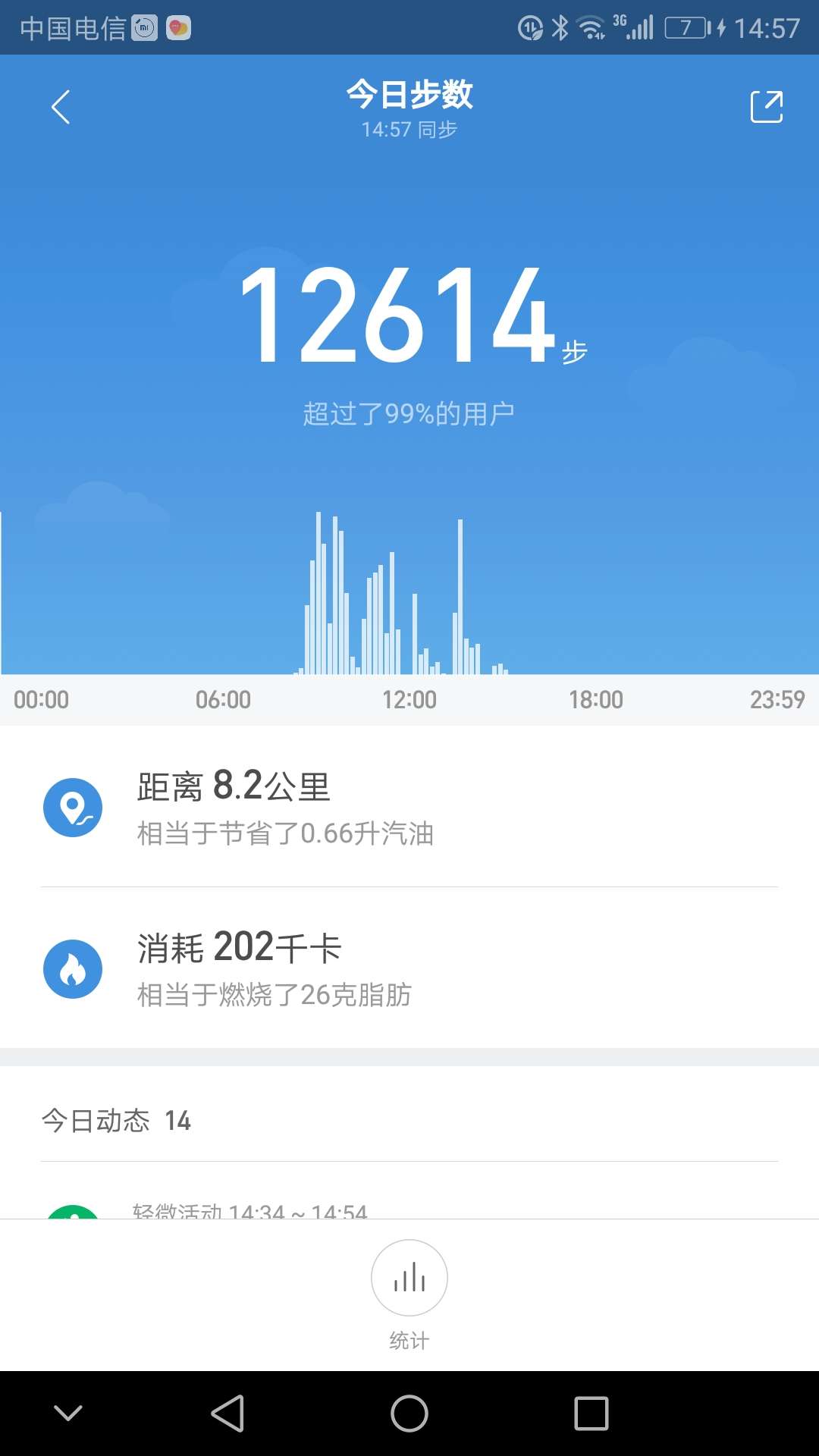Open sharing via the export icon
The image size is (819, 1456).
click(x=767, y=106)
